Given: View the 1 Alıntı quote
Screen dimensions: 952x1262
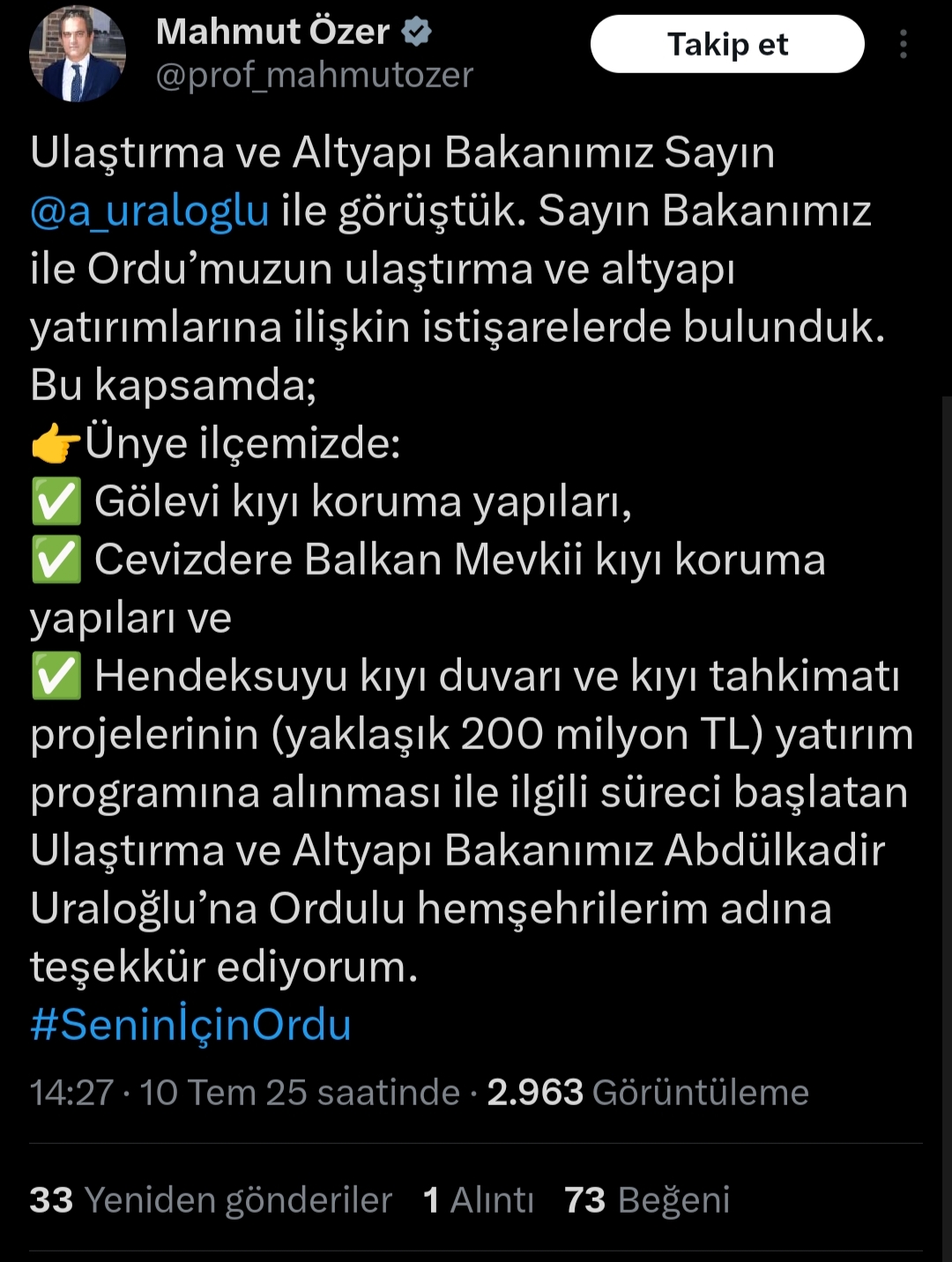Looking at the screenshot, I should 479,1199.
